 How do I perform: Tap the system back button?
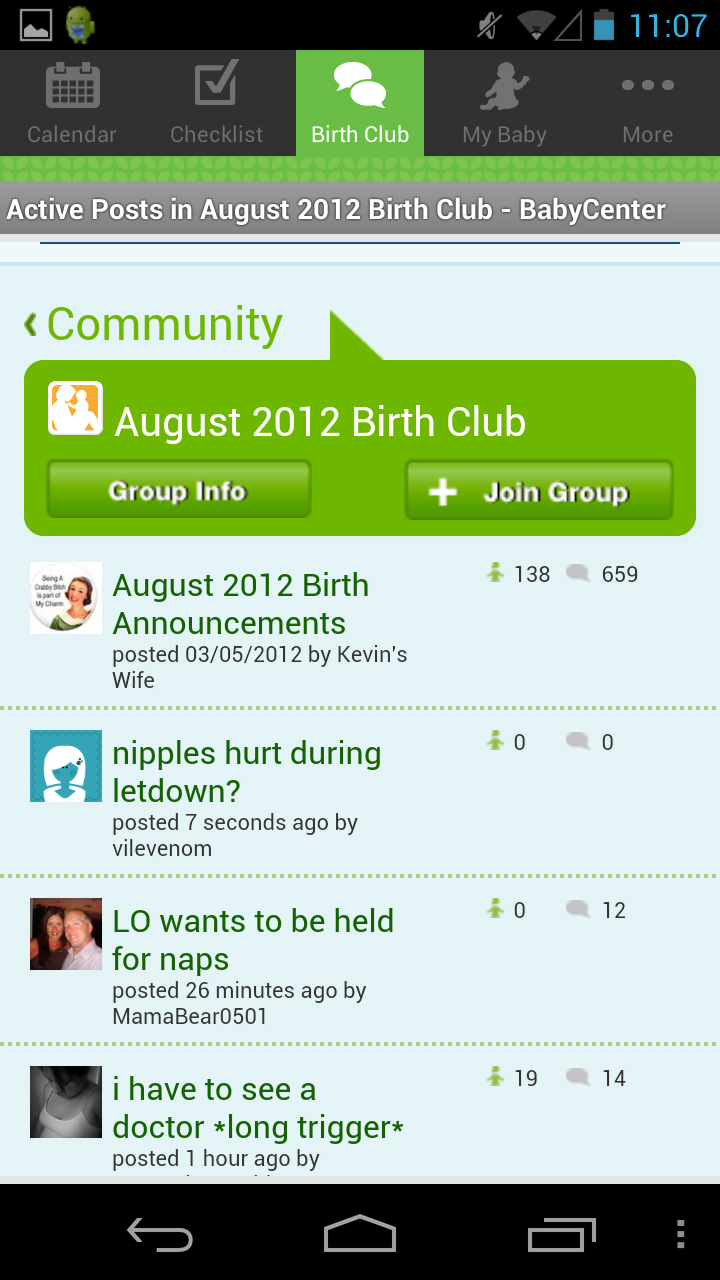[160, 1235]
